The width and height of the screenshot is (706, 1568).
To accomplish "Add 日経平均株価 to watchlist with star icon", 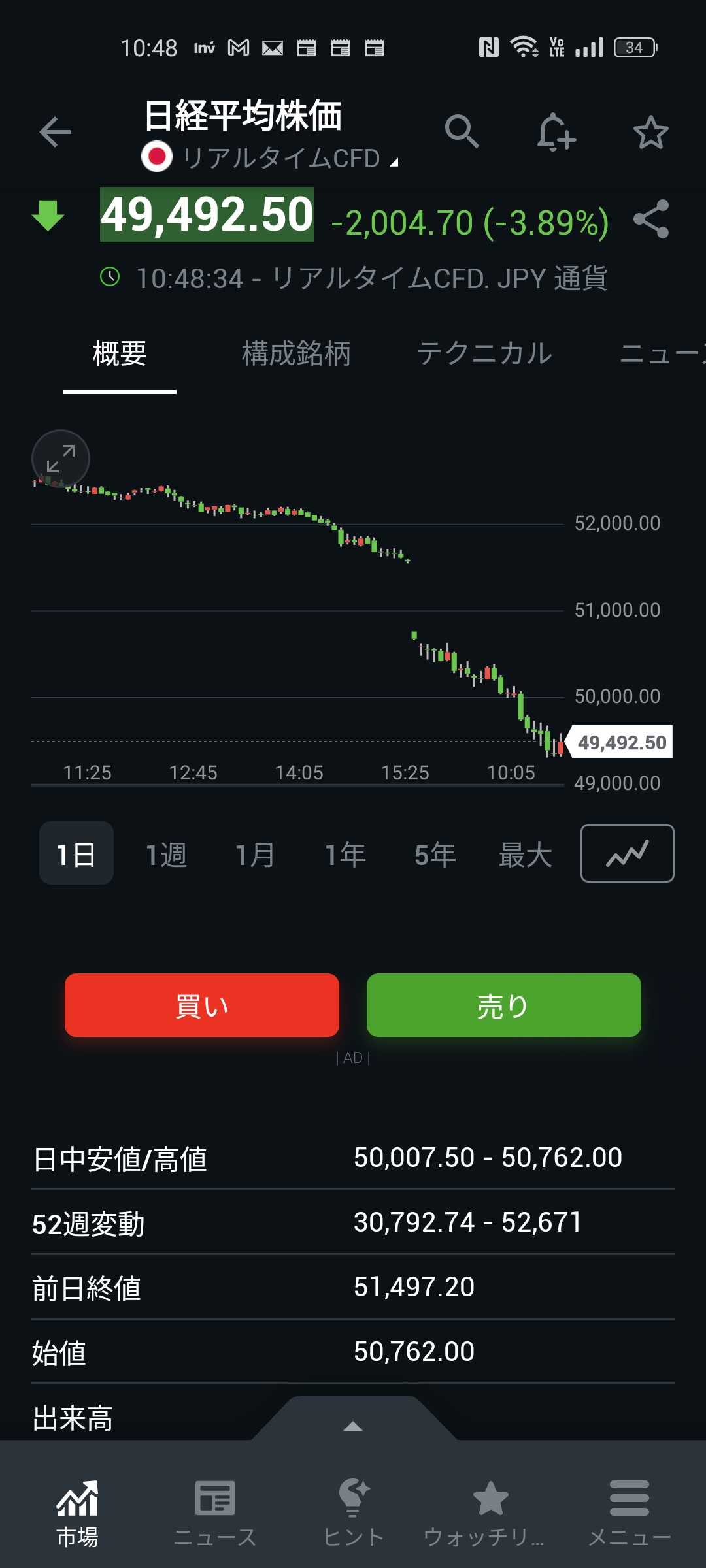I will click(x=650, y=133).
